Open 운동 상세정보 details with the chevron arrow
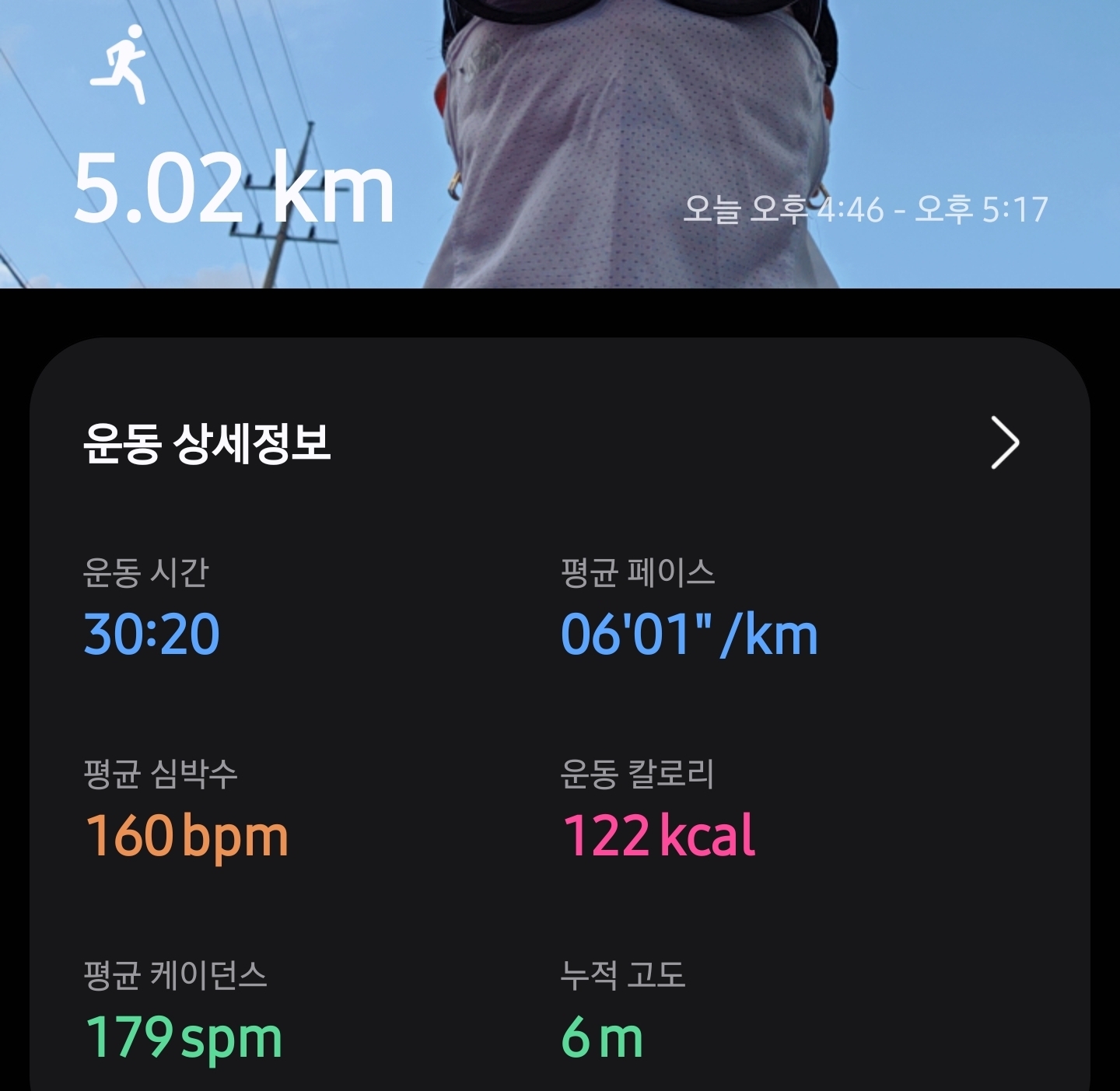The image size is (1120, 1091). [x=1004, y=442]
